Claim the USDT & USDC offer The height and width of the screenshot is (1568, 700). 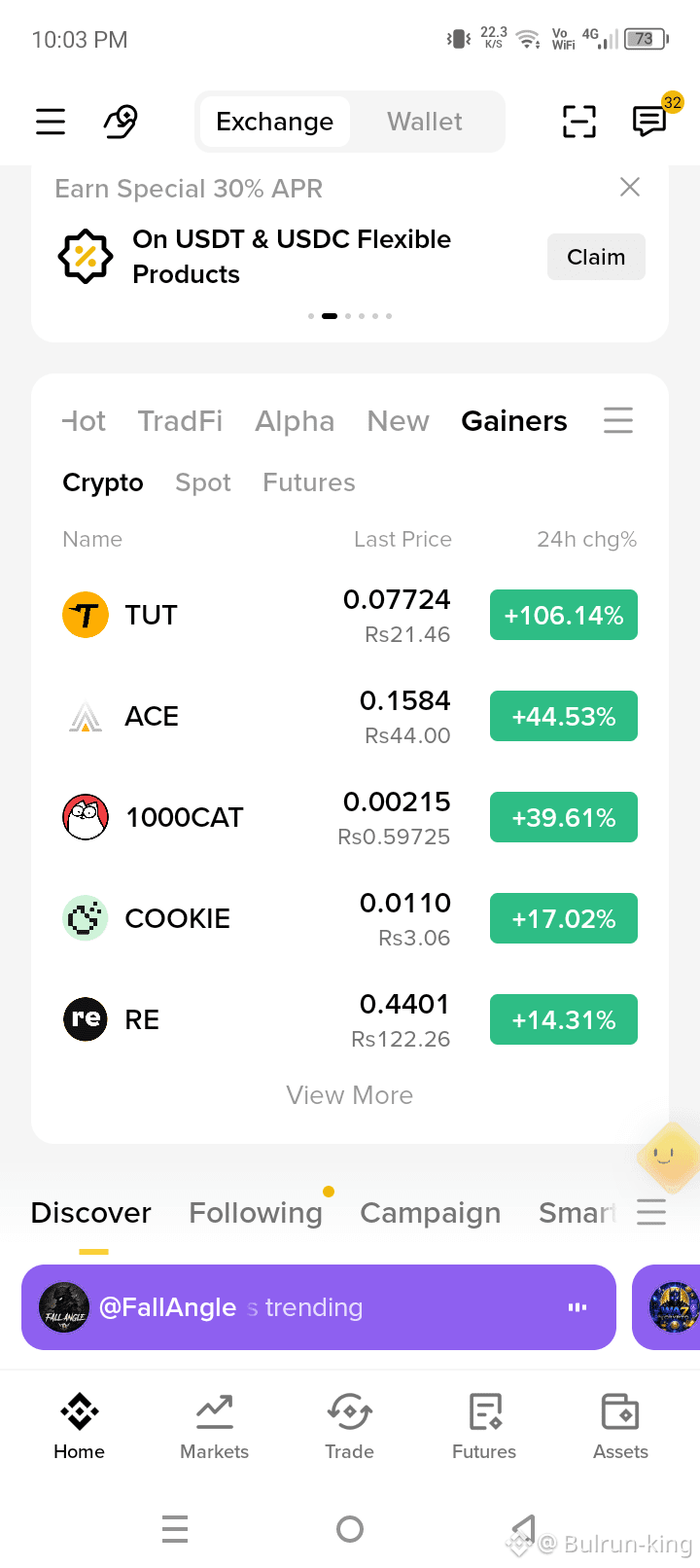(596, 257)
